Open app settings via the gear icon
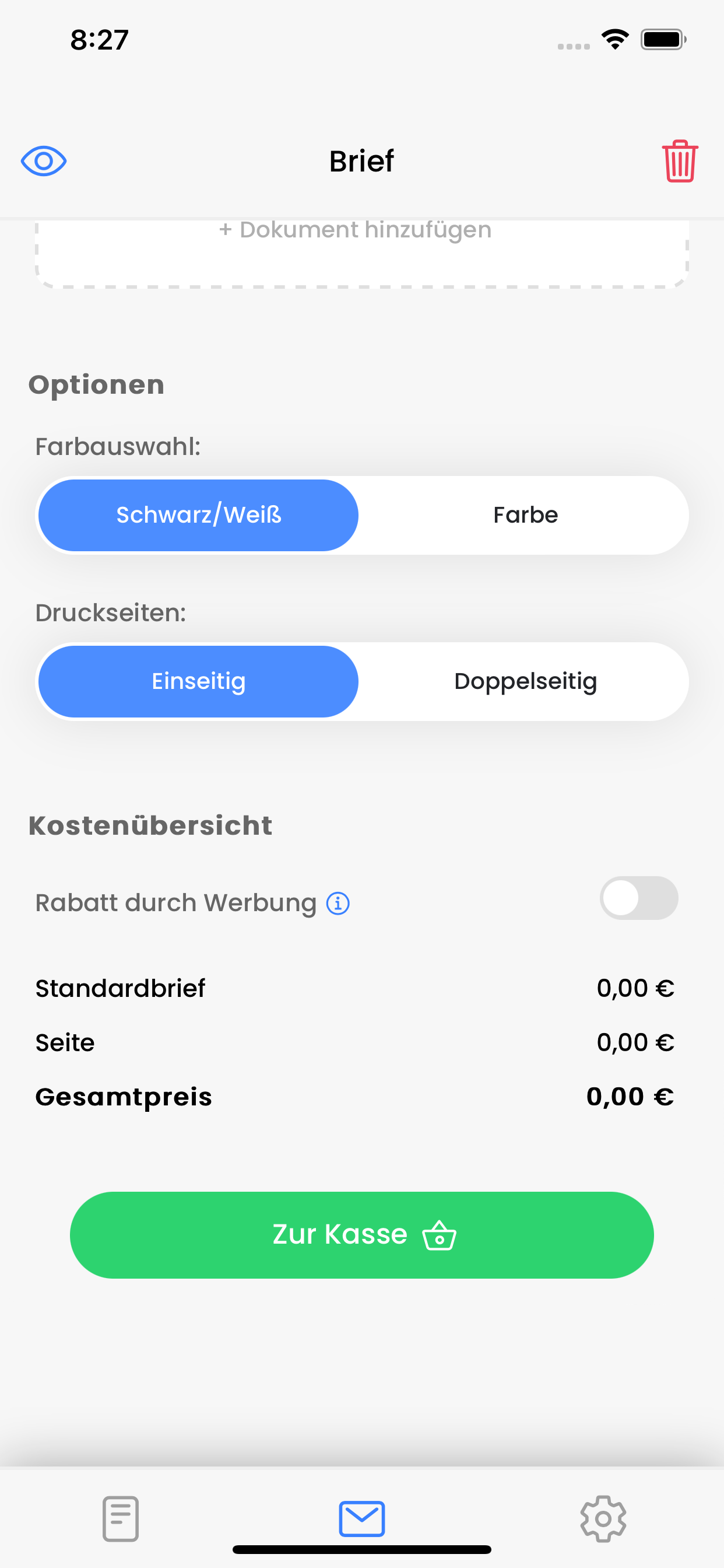 pyautogui.click(x=603, y=1517)
